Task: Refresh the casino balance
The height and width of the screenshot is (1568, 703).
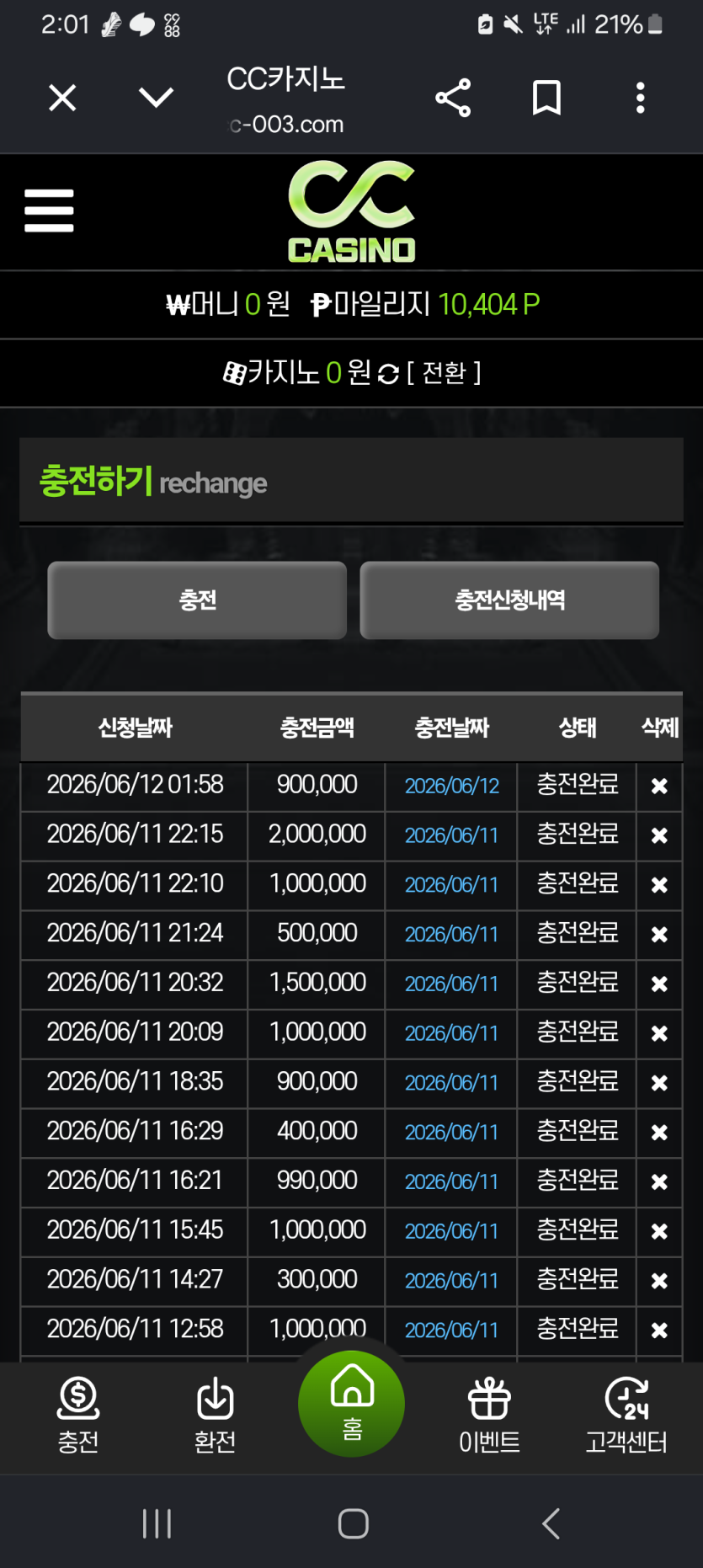Action: [388, 374]
